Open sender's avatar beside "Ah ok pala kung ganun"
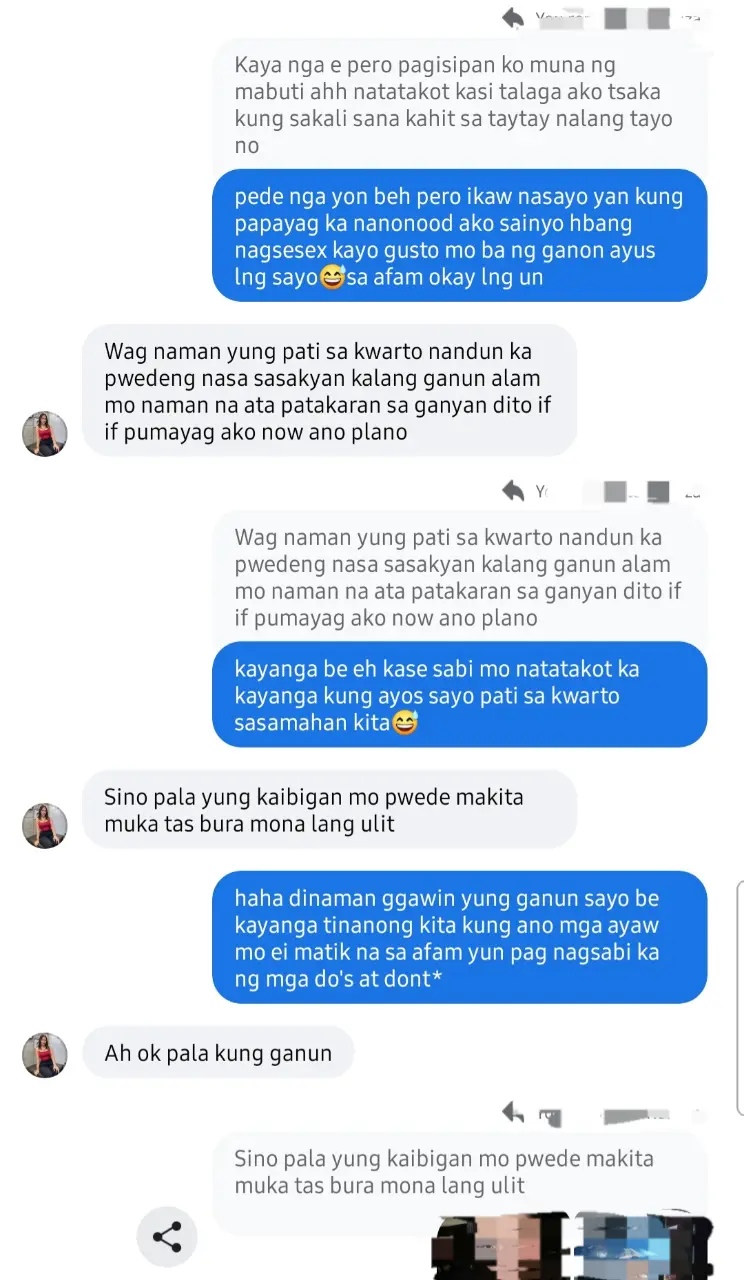Viewport: 744px width, 1280px height. coord(45,1055)
